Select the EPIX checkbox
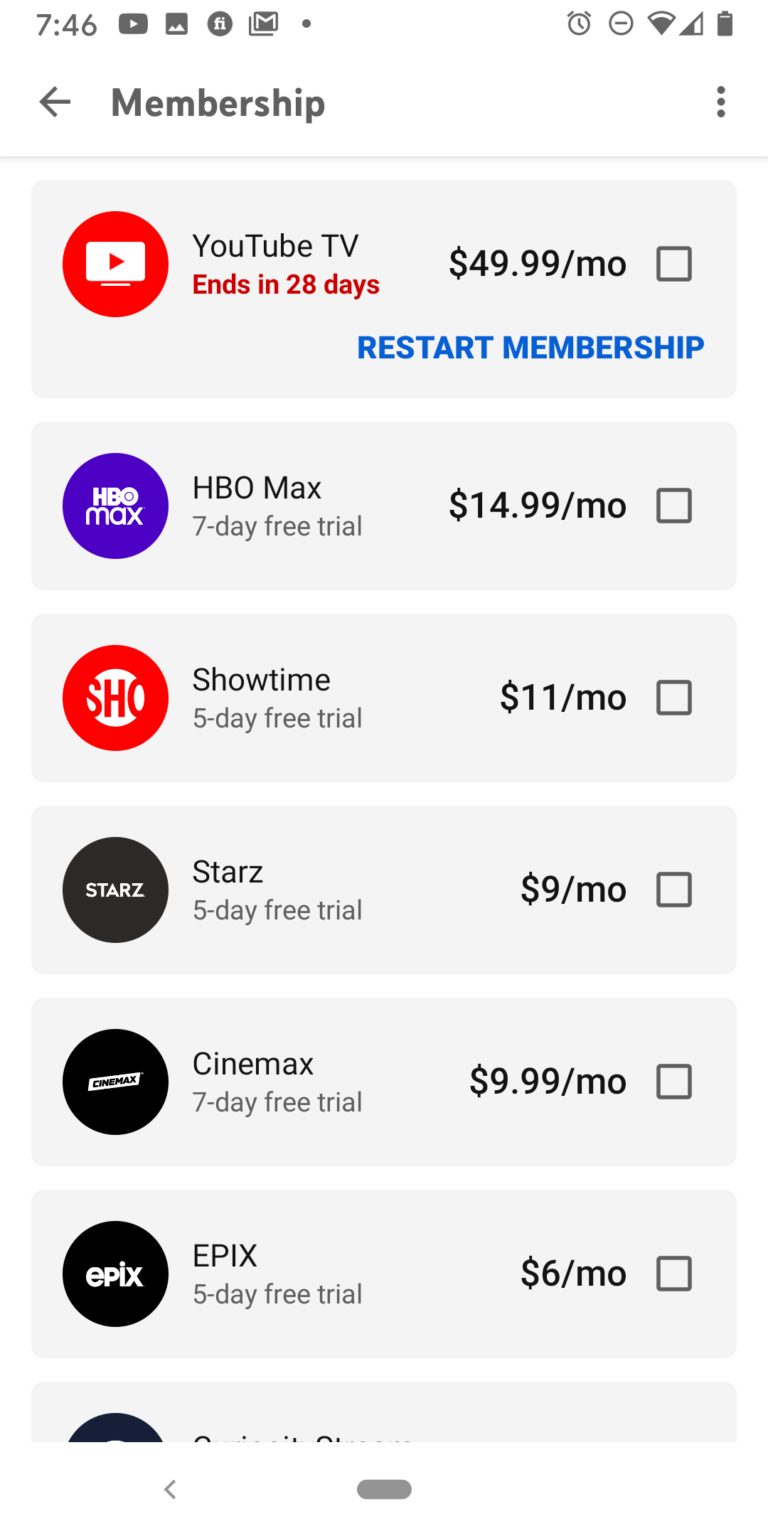The image size is (768, 1536). (x=673, y=1274)
